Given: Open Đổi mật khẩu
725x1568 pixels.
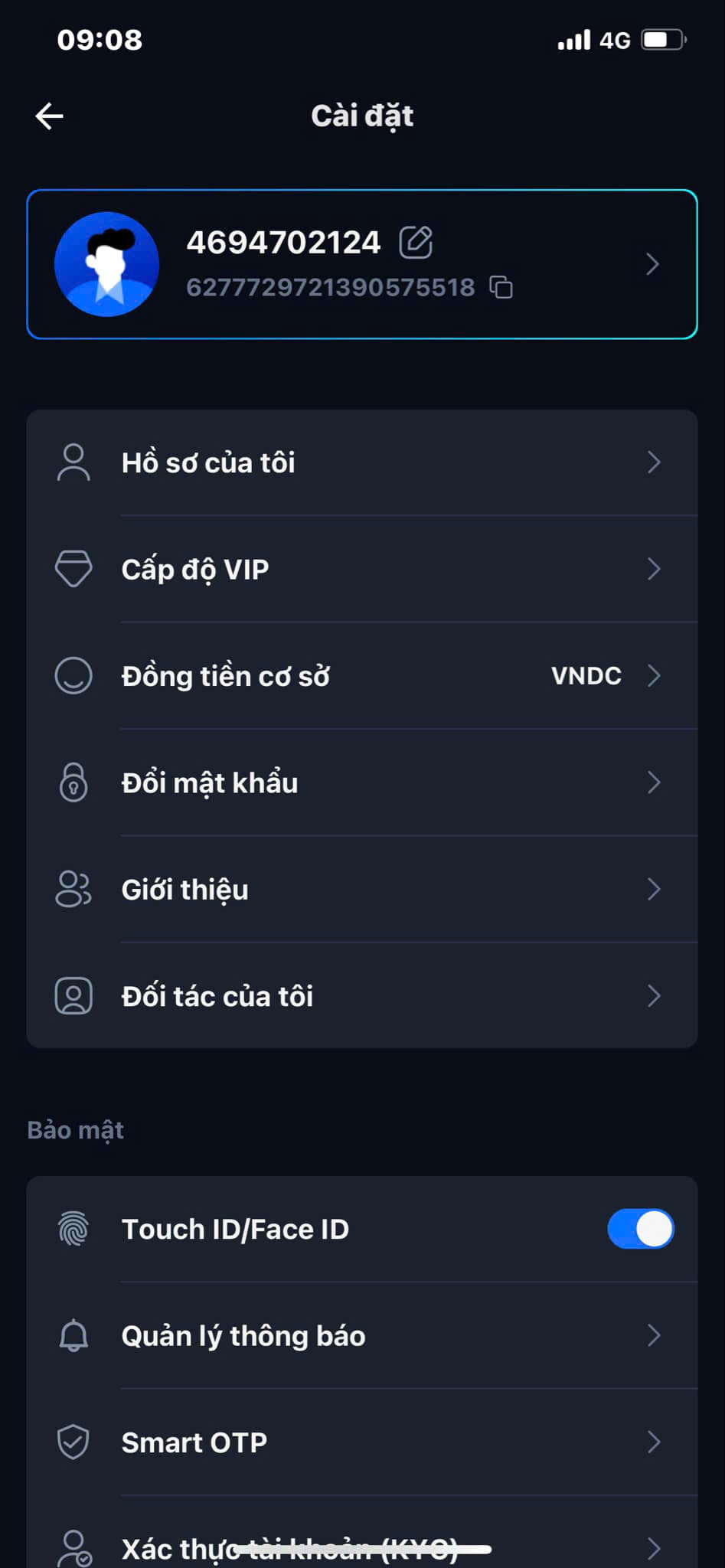Looking at the screenshot, I should click(x=361, y=782).
